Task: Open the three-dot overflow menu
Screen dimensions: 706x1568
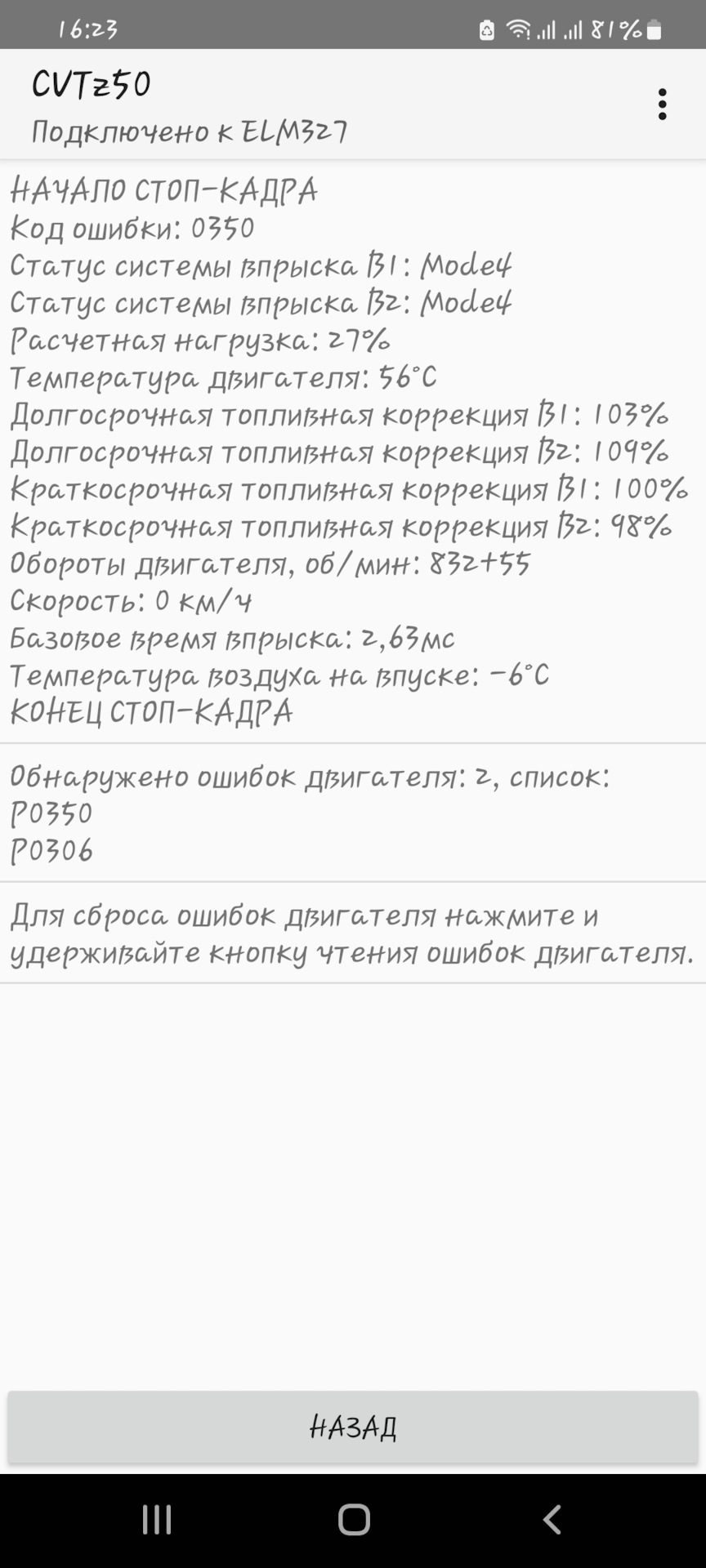Action: point(662,105)
